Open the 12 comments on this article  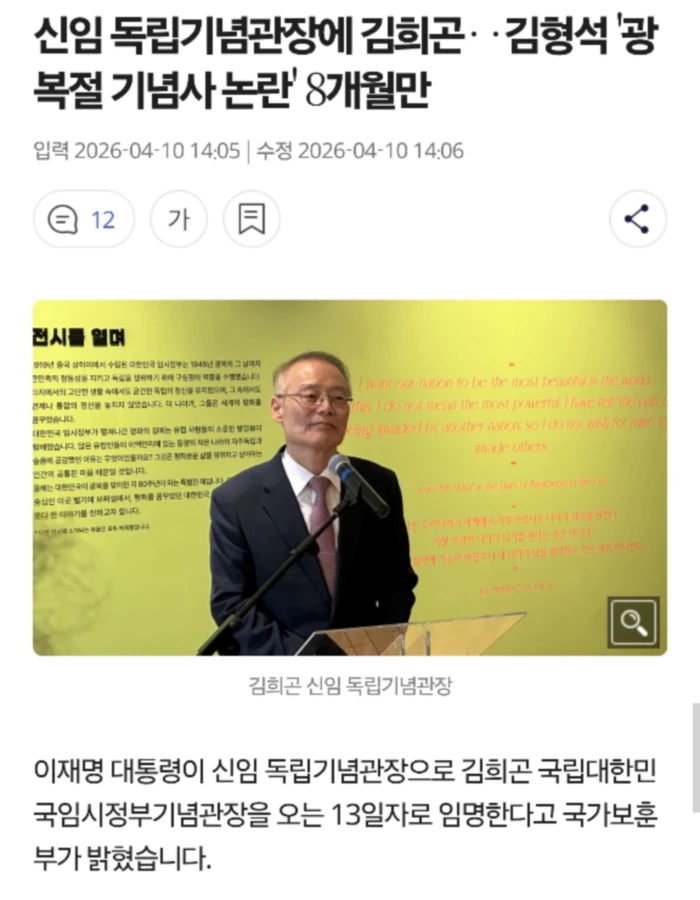pos(84,219)
